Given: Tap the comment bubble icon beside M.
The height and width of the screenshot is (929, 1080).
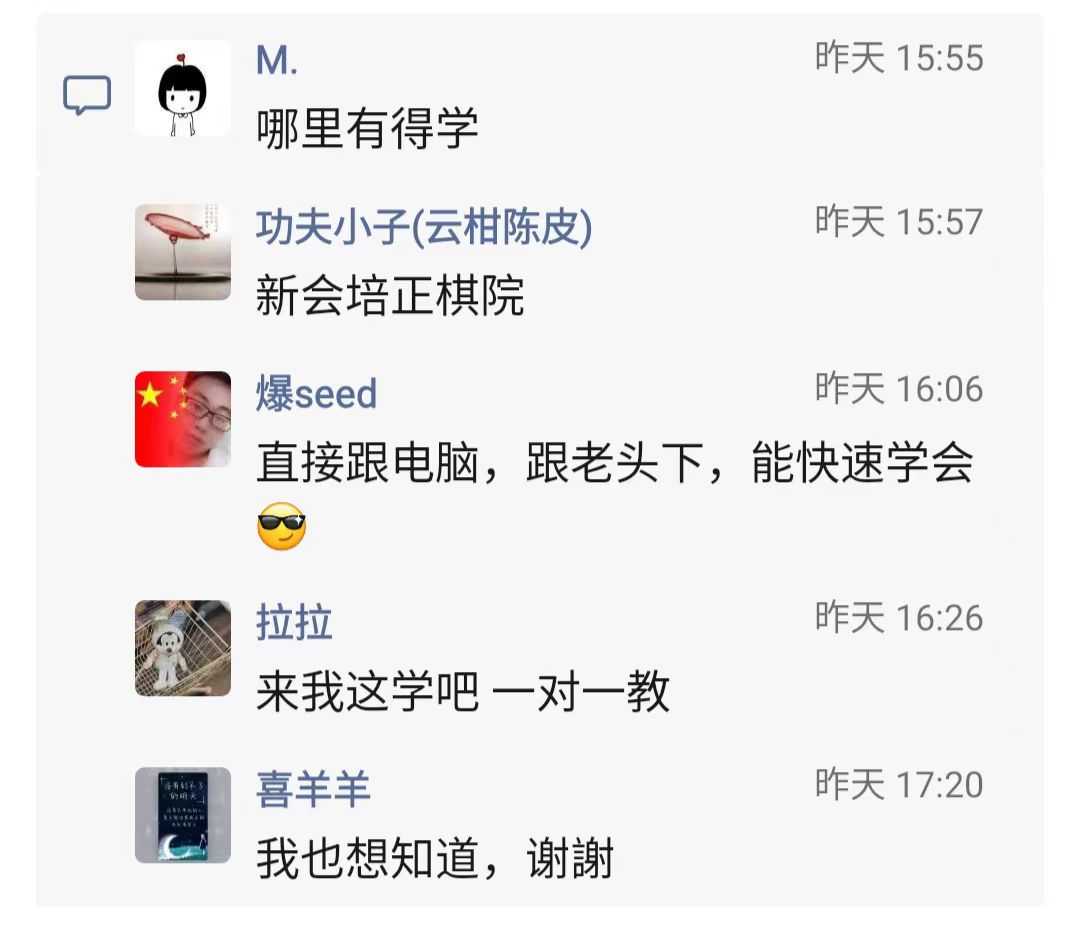Looking at the screenshot, I should [87, 96].
